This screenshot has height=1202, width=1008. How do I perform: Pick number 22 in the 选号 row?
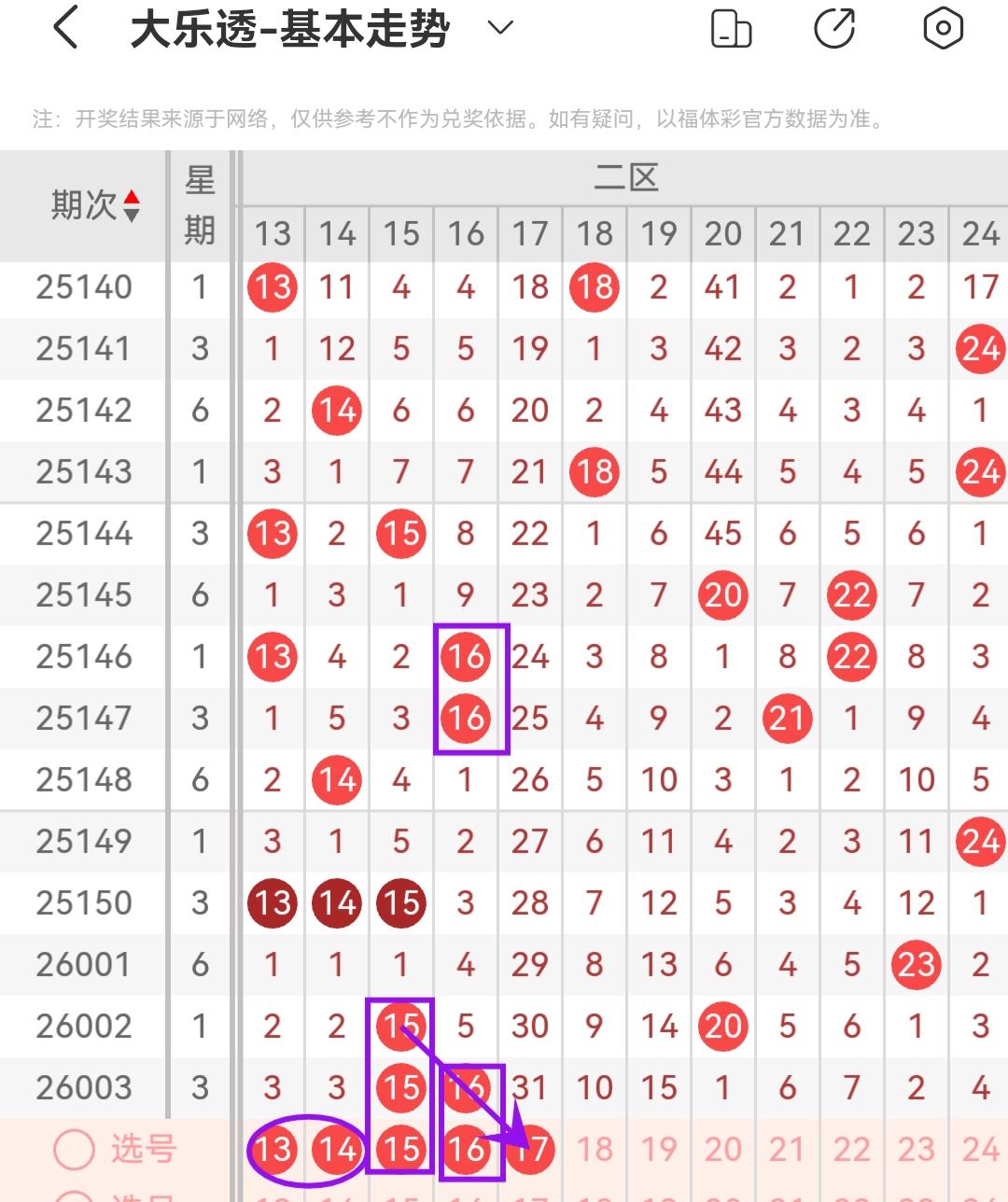[x=851, y=1150]
